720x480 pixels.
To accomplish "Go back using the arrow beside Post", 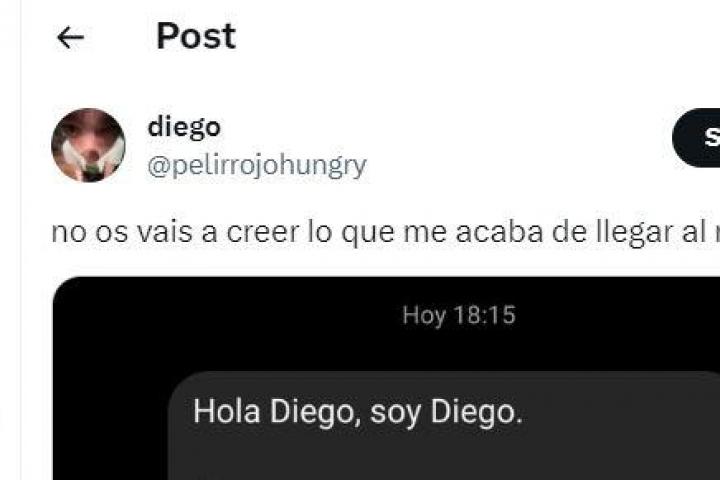I will point(70,38).
